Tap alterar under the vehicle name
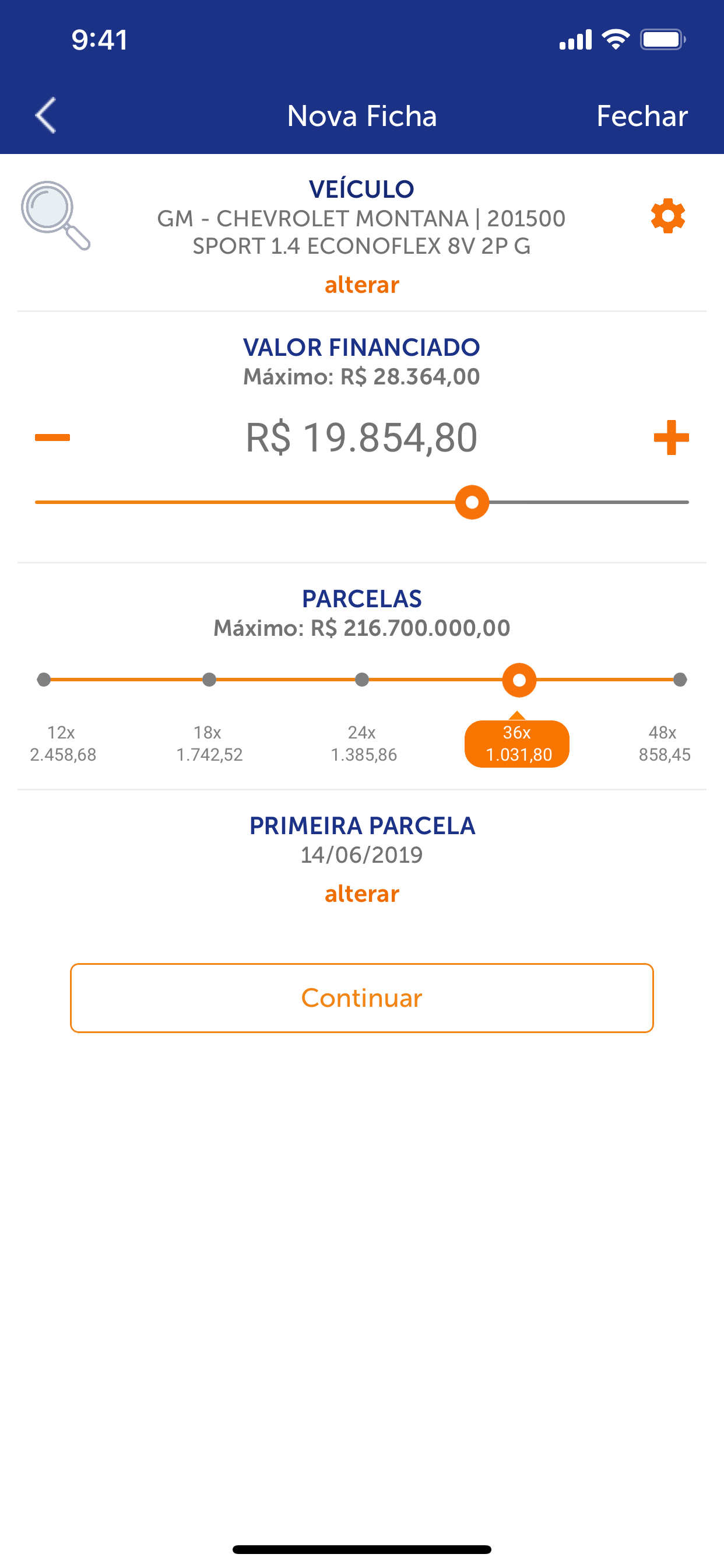The width and height of the screenshot is (724, 1568). pyautogui.click(x=362, y=285)
